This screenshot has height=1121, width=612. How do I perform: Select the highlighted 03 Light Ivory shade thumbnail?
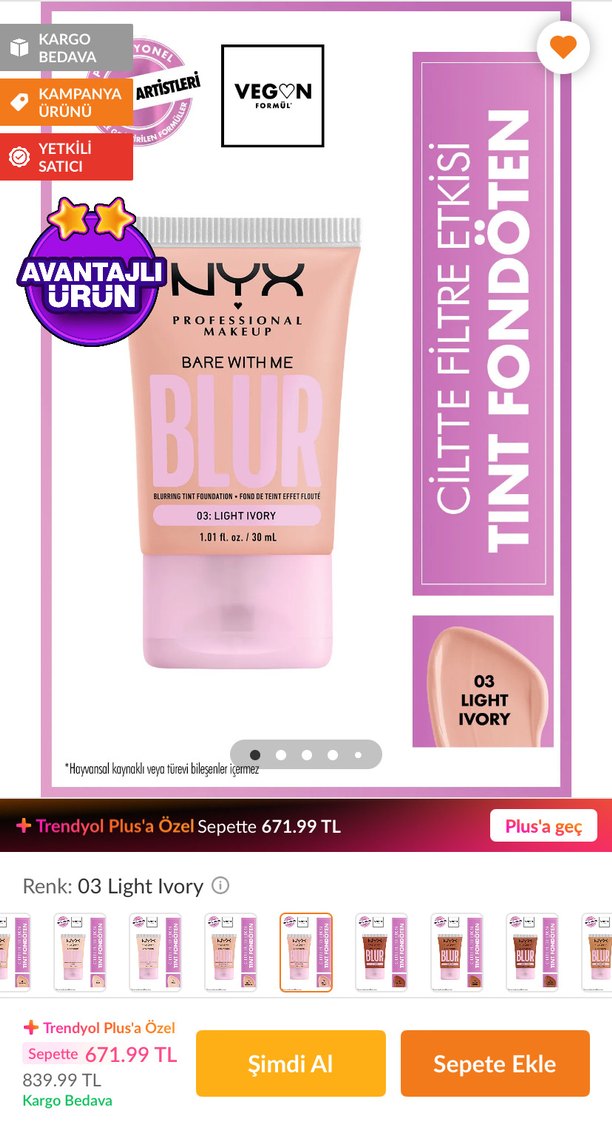tap(306, 951)
